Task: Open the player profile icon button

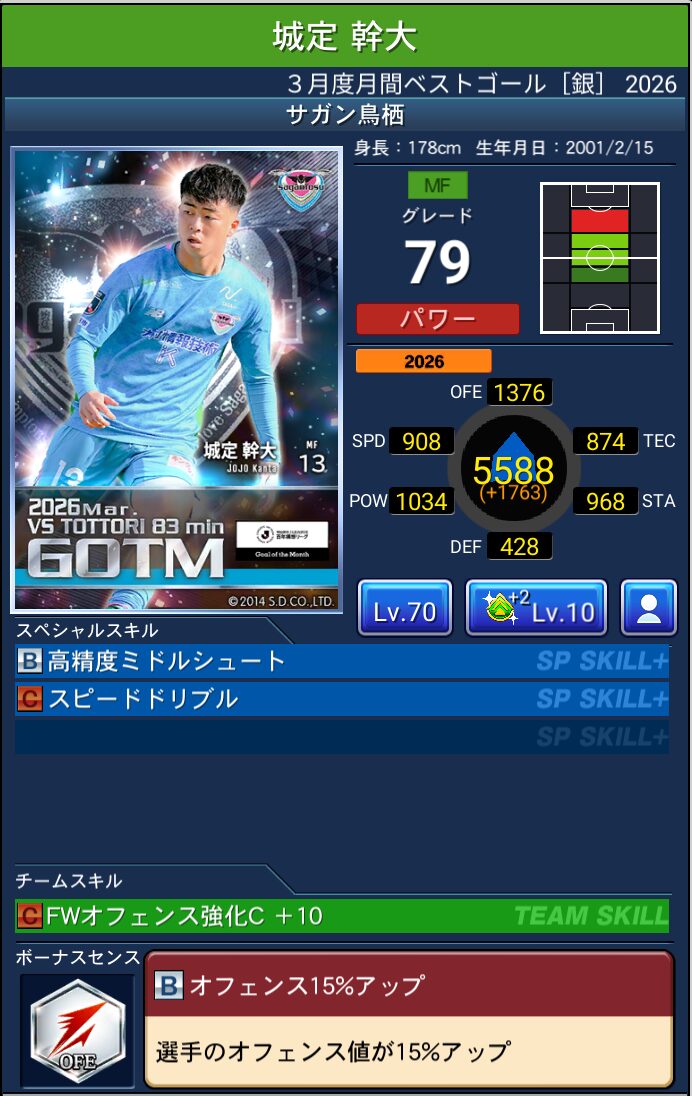Action: (649, 608)
